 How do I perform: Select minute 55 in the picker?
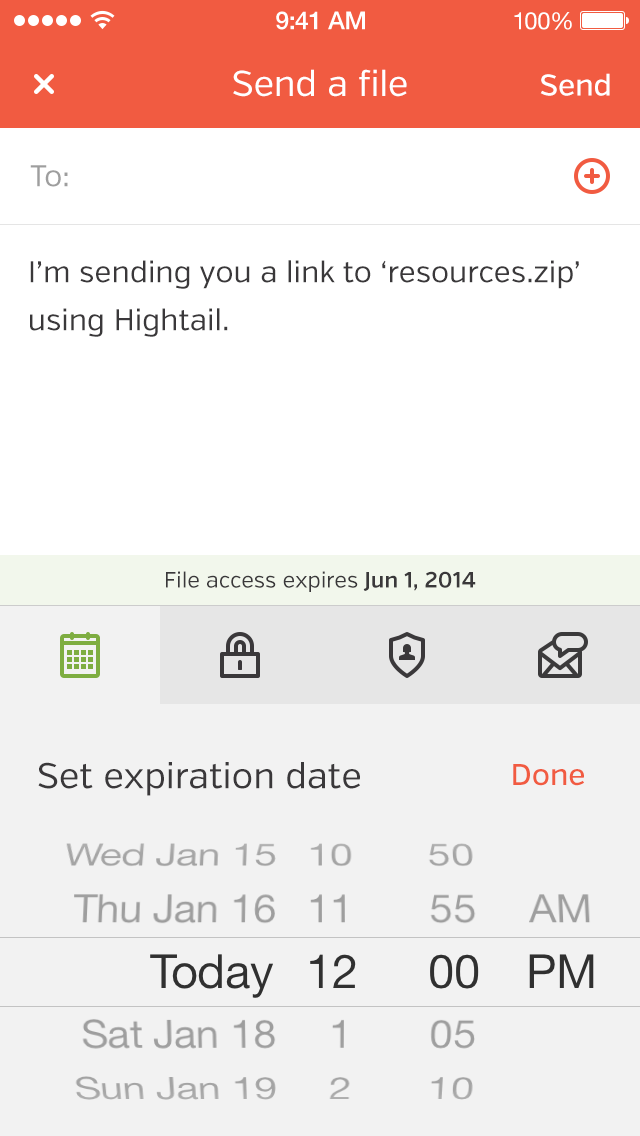click(x=452, y=909)
